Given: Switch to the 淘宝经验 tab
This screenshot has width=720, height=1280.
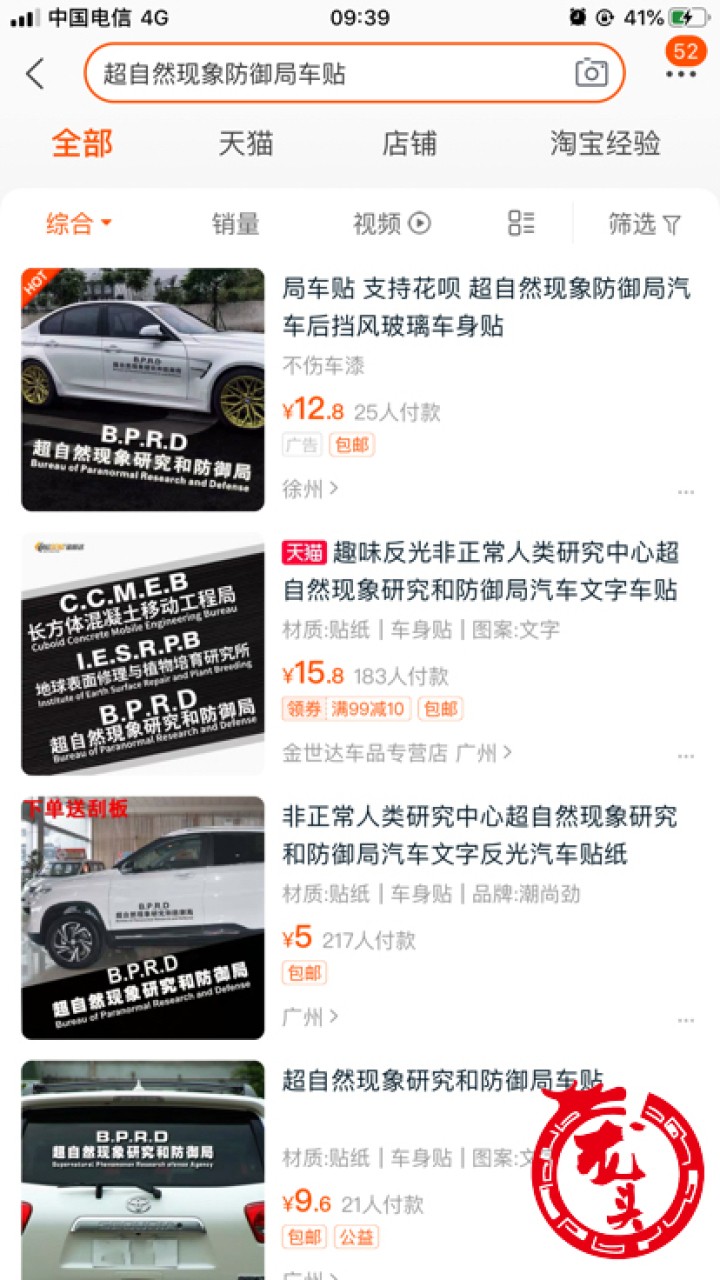Looking at the screenshot, I should [x=605, y=143].
